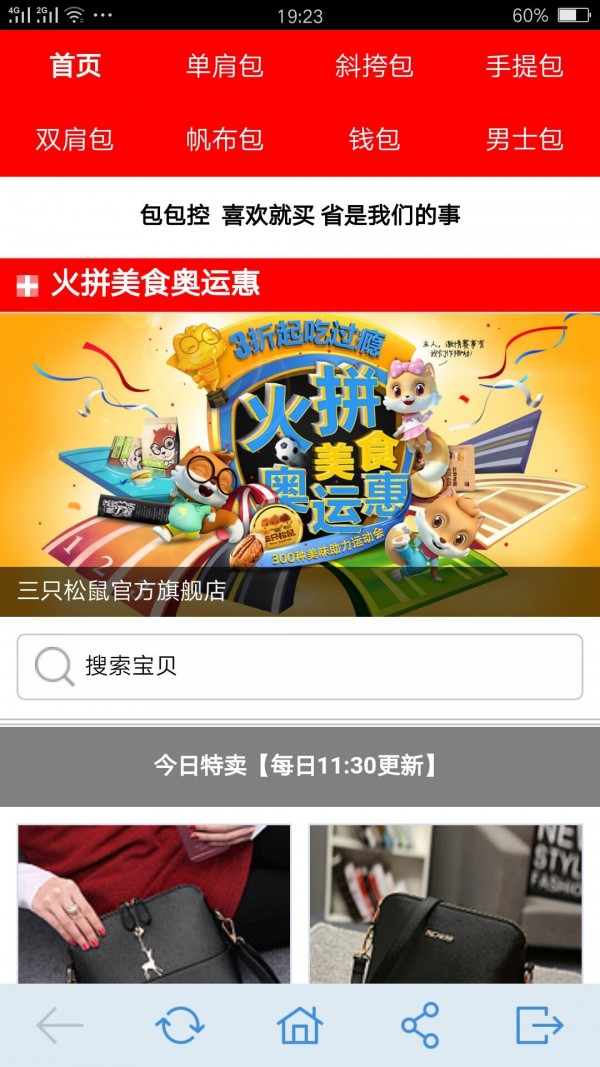
Task: Refresh the page
Action: [x=180, y=1025]
